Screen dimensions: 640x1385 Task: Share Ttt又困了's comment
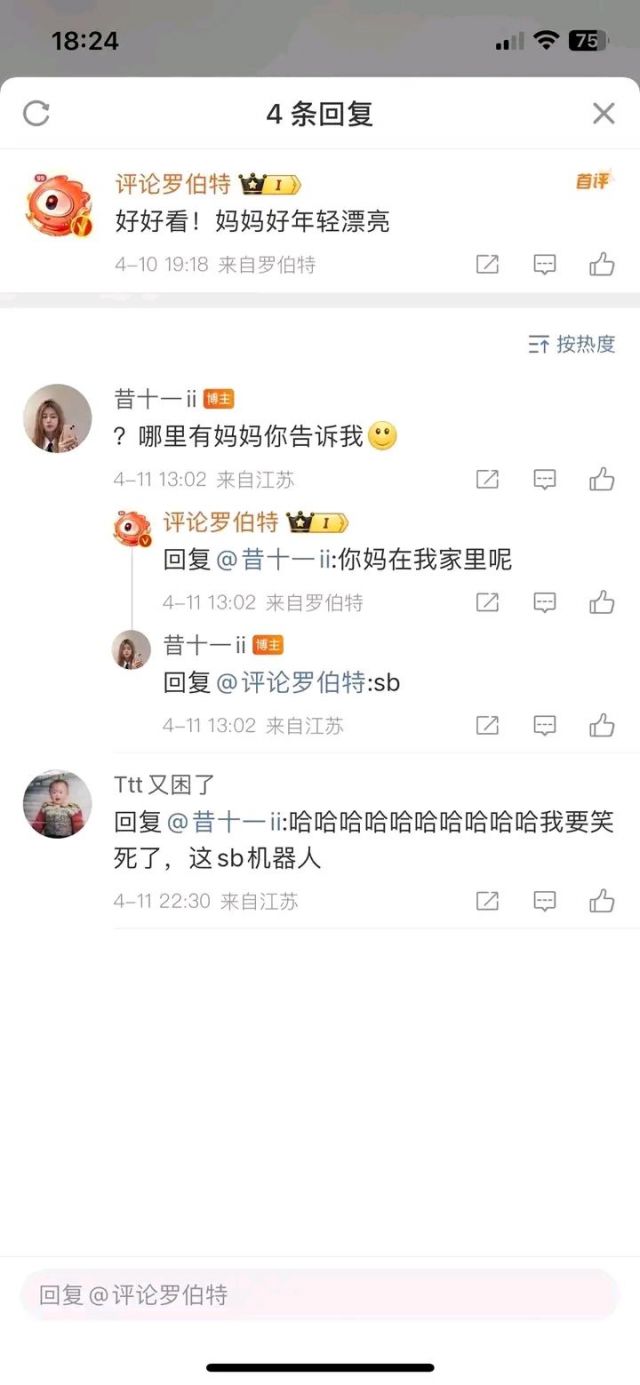tap(487, 902)
